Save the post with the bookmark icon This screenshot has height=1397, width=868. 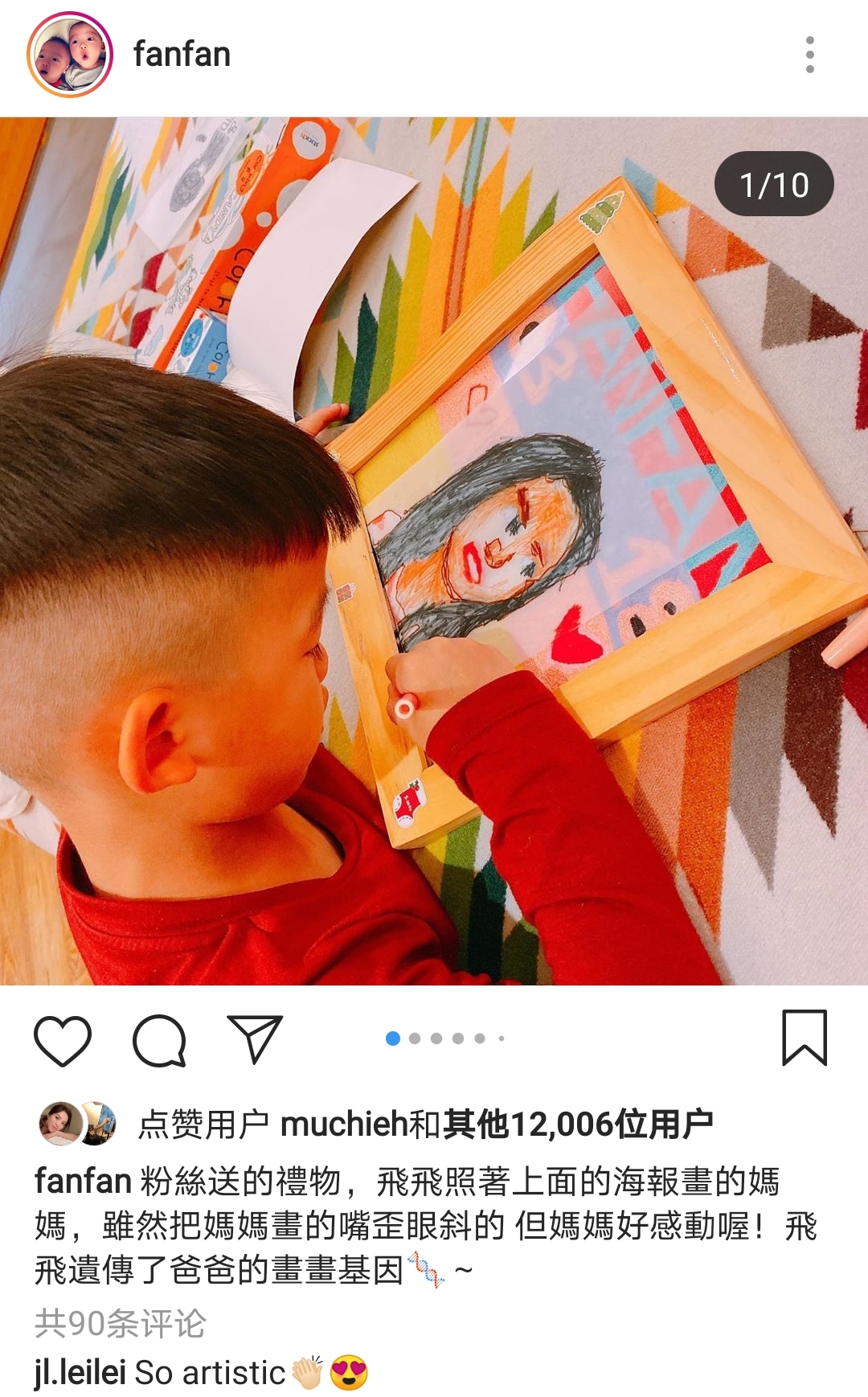[805, 1038]
